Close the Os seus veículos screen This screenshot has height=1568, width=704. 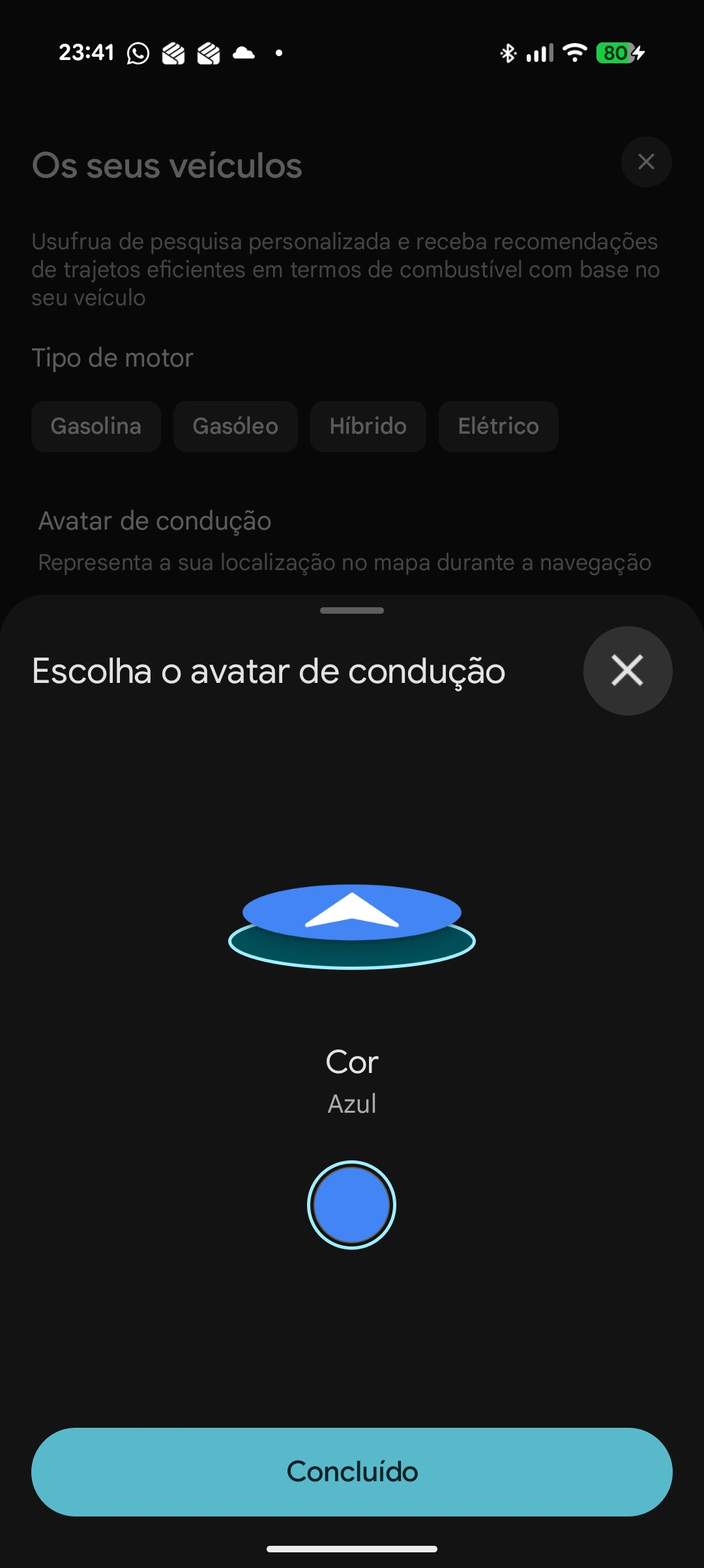point(646,162)
